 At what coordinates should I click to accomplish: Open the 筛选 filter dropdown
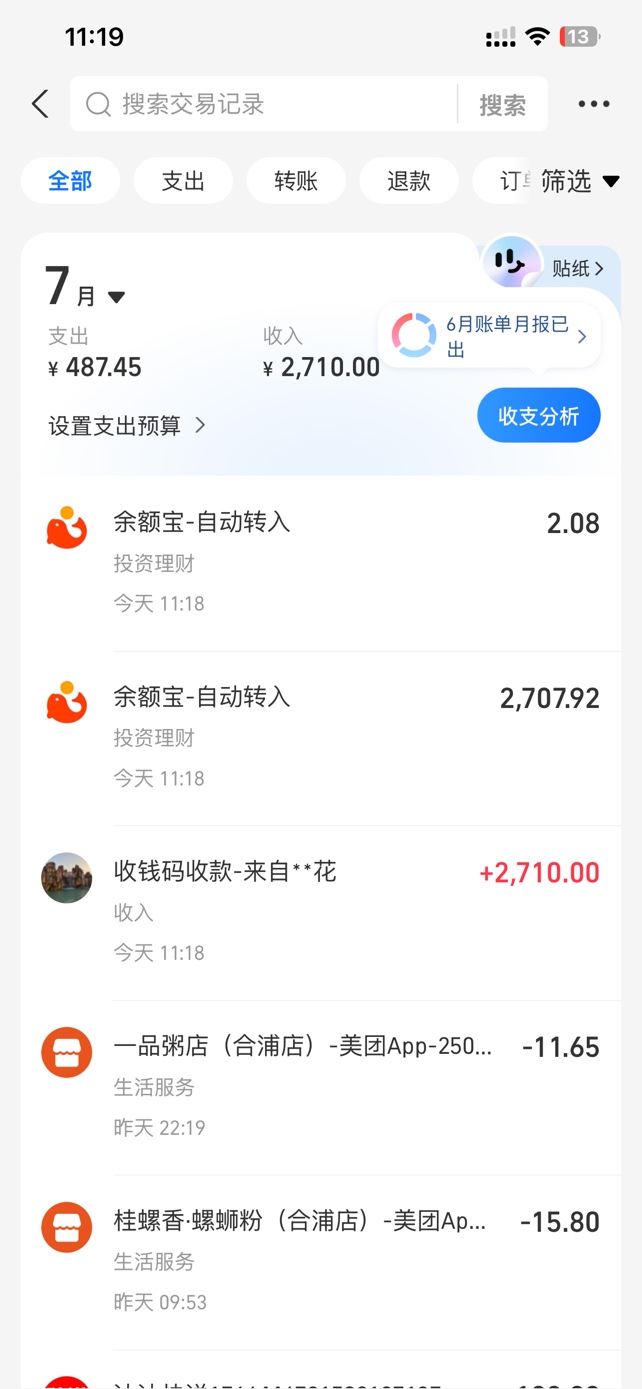580,181
